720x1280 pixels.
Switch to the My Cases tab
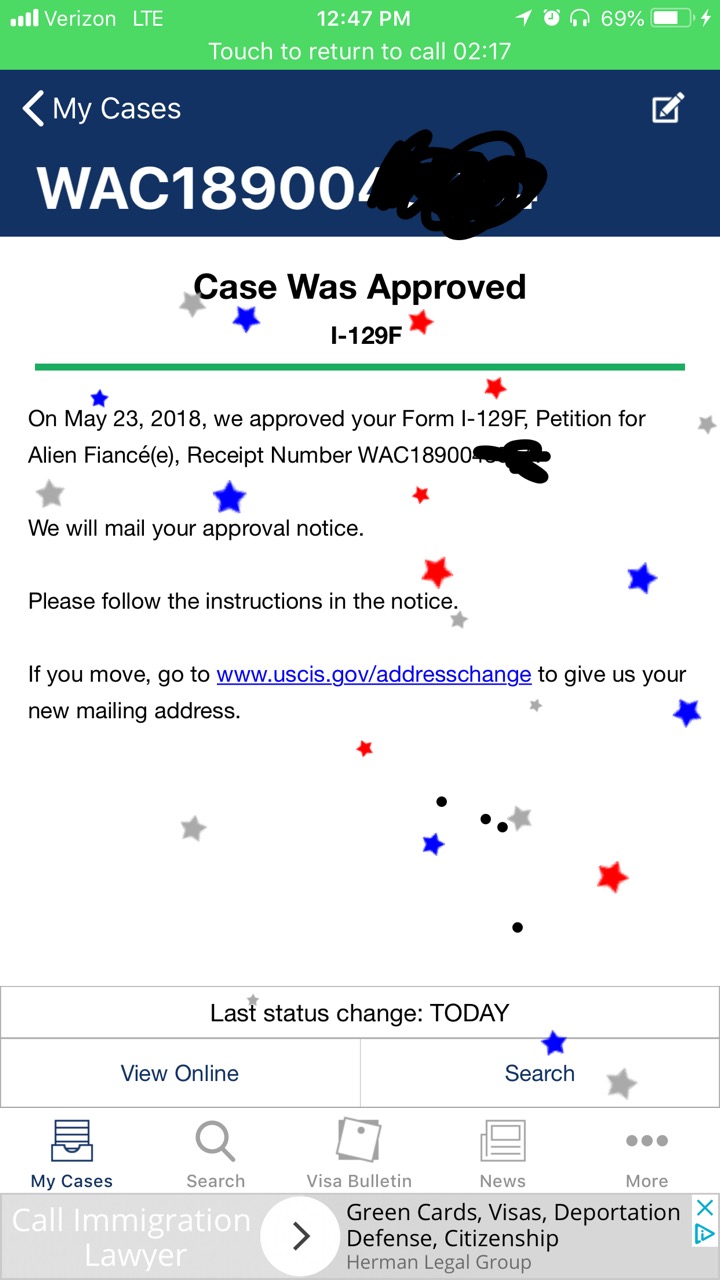pyautogui.click(x=72, y=1154)
